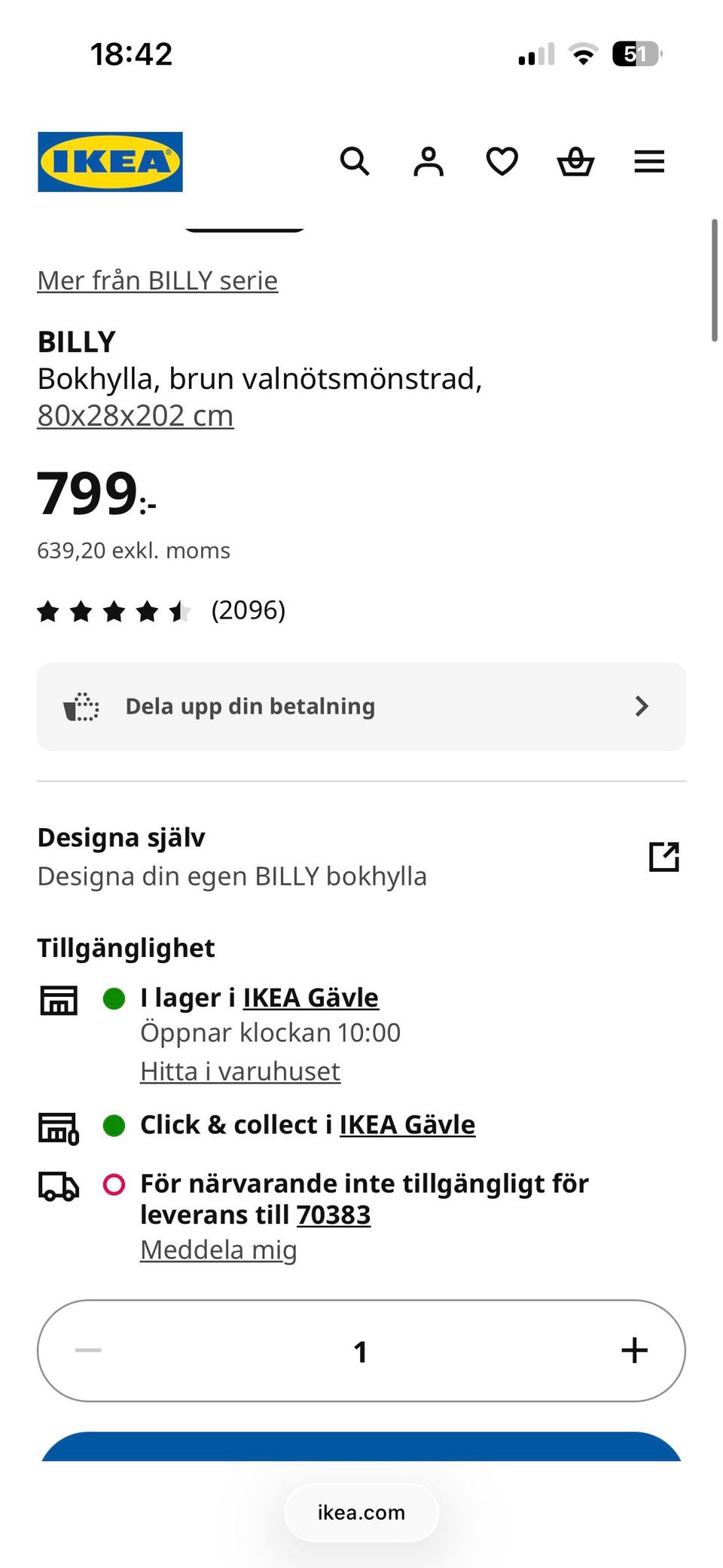Viewport: 723px width, 1568px height.
Task: Tap Meddela mig link
Action: [218, 1250]
